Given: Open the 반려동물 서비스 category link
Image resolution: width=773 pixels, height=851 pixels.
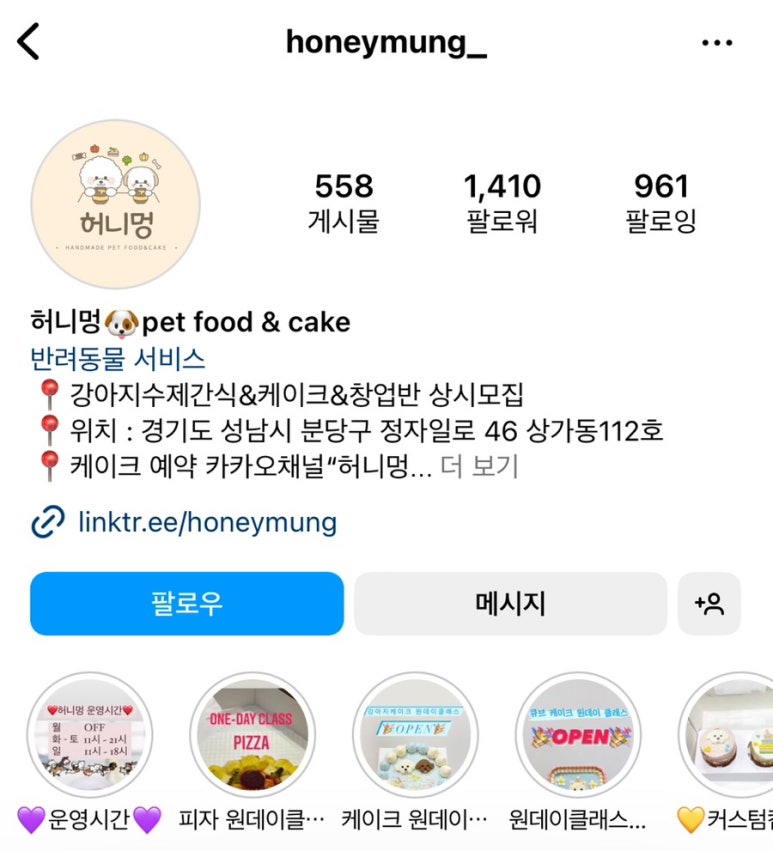Looking at the screenshot, I should [118, 358].
